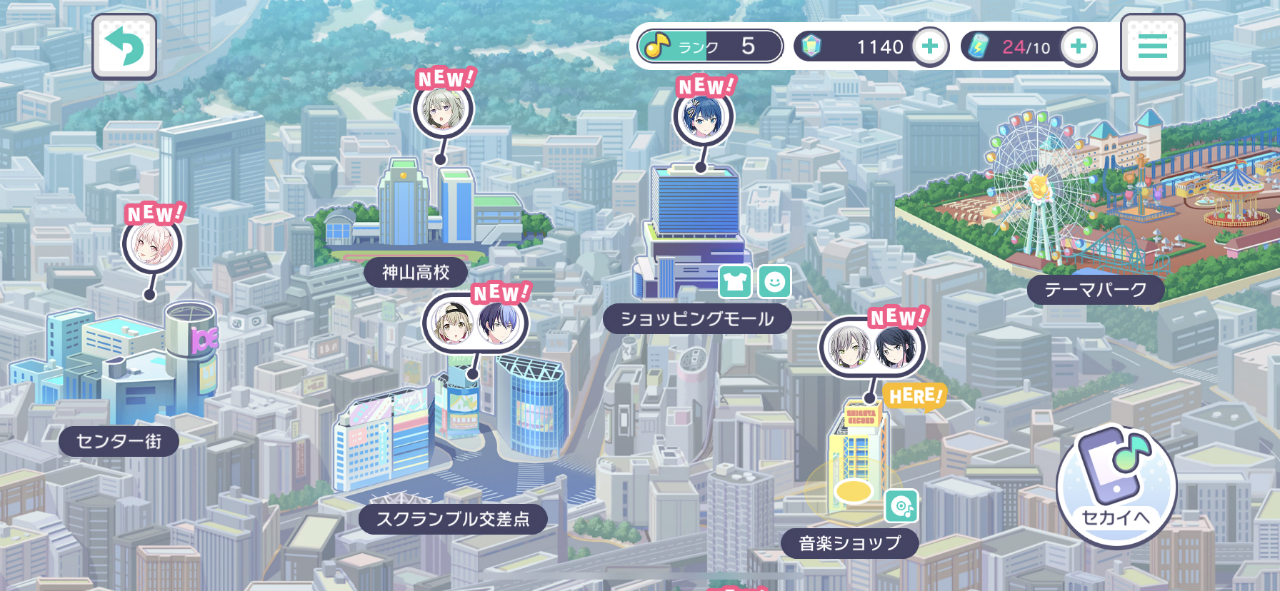1280x591 pixels.
Task: Open the 音楽ショップ location
Action: pyautogui.click(x=836, y=543)
